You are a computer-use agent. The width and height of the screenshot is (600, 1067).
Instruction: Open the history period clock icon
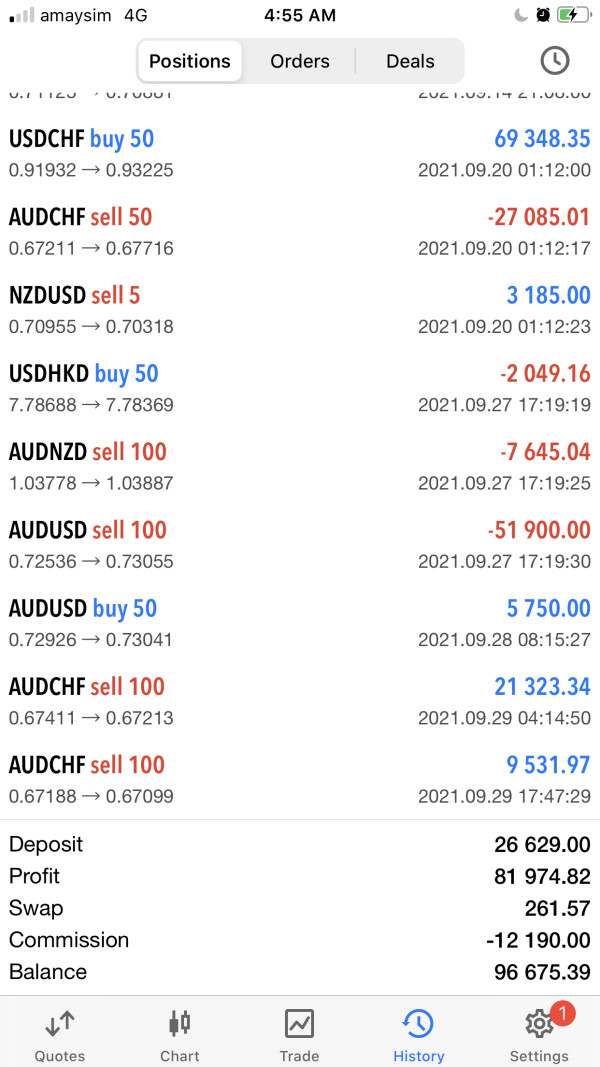(554, 61)
